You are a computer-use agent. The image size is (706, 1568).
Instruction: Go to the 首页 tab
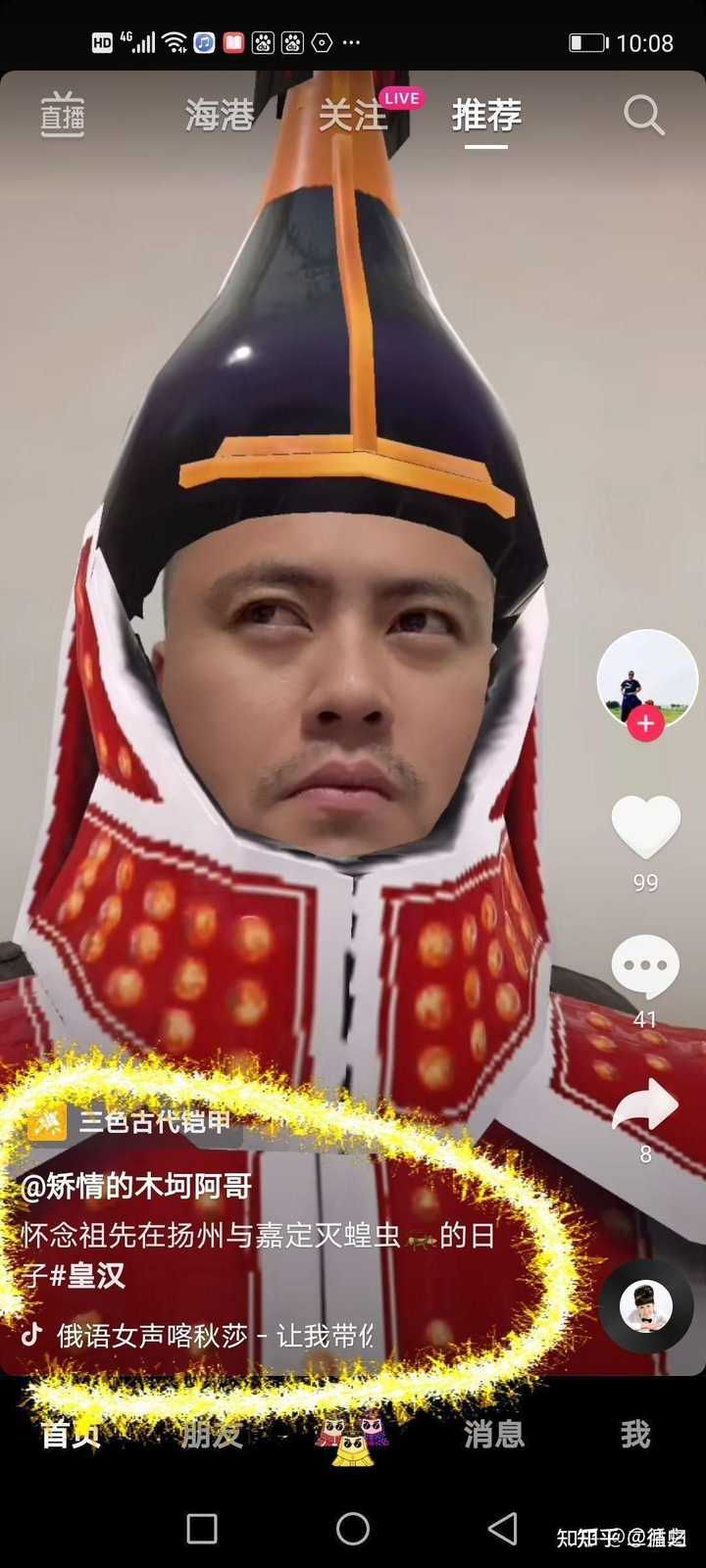point(71,1434)
